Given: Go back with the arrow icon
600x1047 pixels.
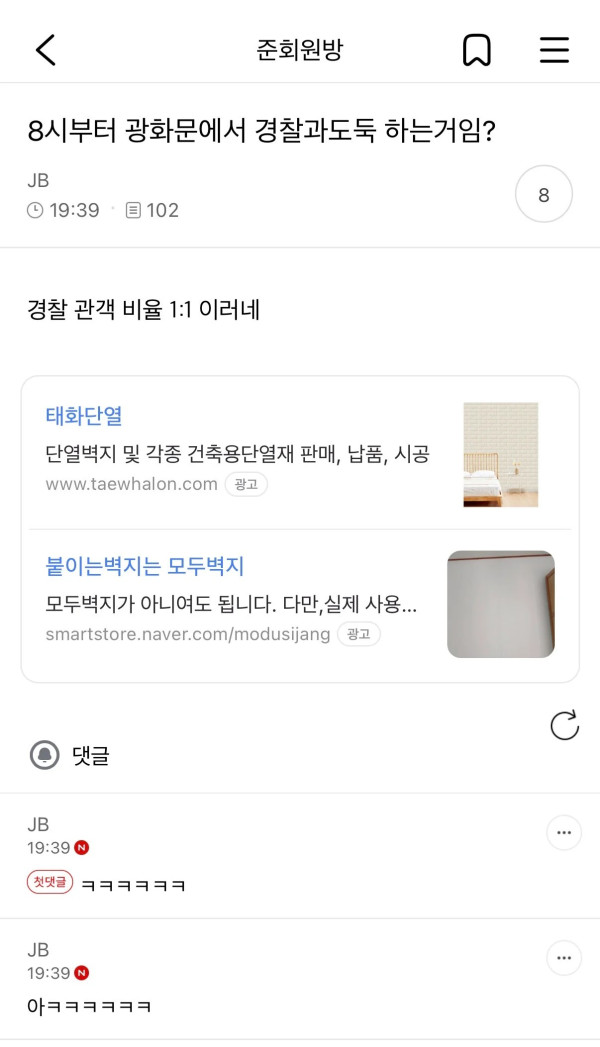Looking at the screenshot, I should coord(45,50).
